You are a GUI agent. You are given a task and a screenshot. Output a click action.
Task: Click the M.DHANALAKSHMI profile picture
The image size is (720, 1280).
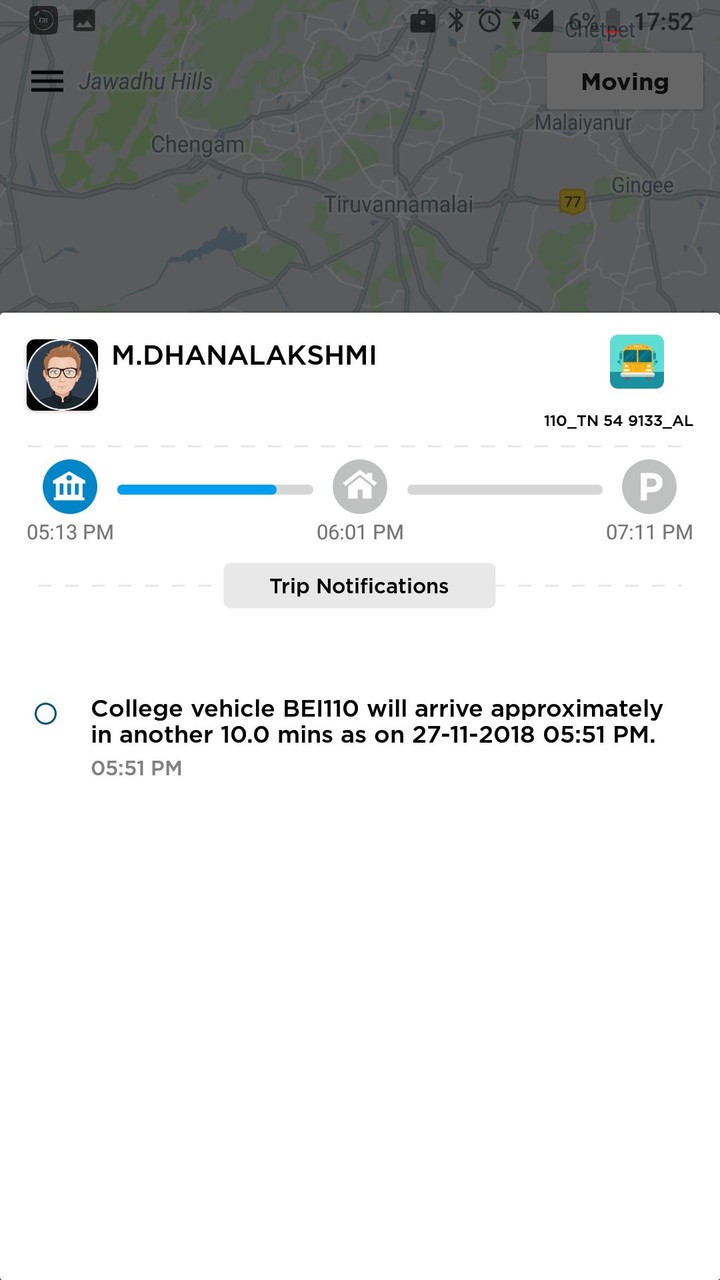point(62,374)
